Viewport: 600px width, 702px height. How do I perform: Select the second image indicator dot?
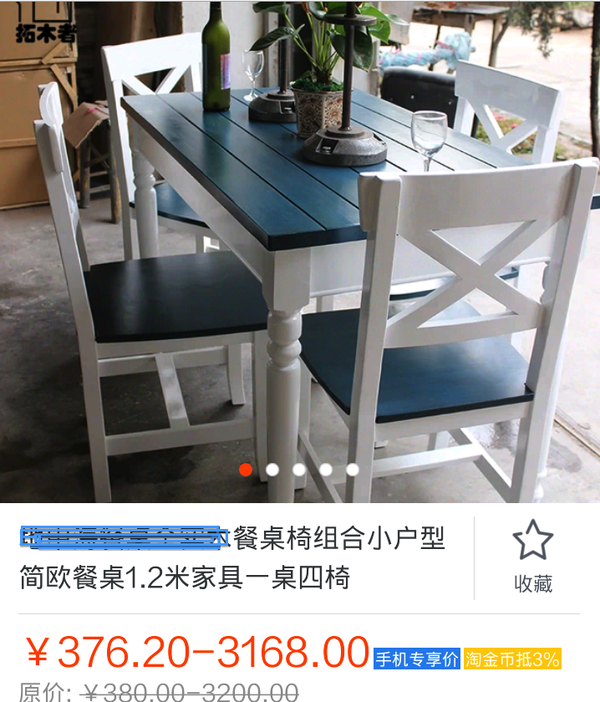point(272,469)
